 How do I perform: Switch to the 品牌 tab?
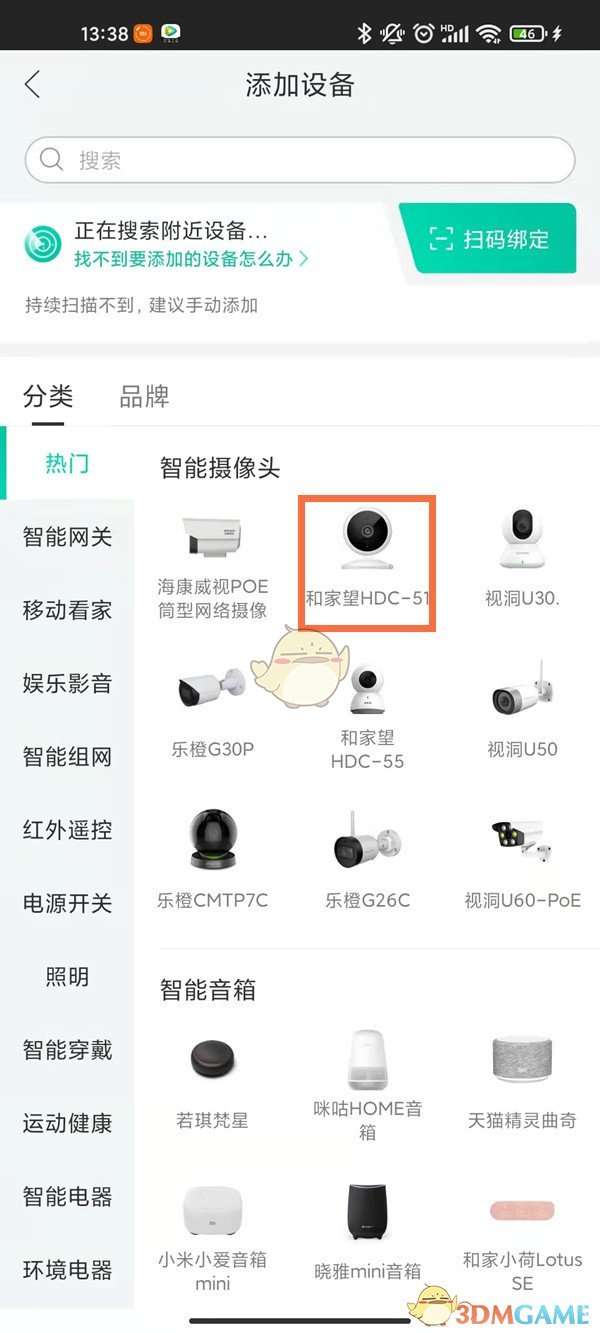(144, 396)
